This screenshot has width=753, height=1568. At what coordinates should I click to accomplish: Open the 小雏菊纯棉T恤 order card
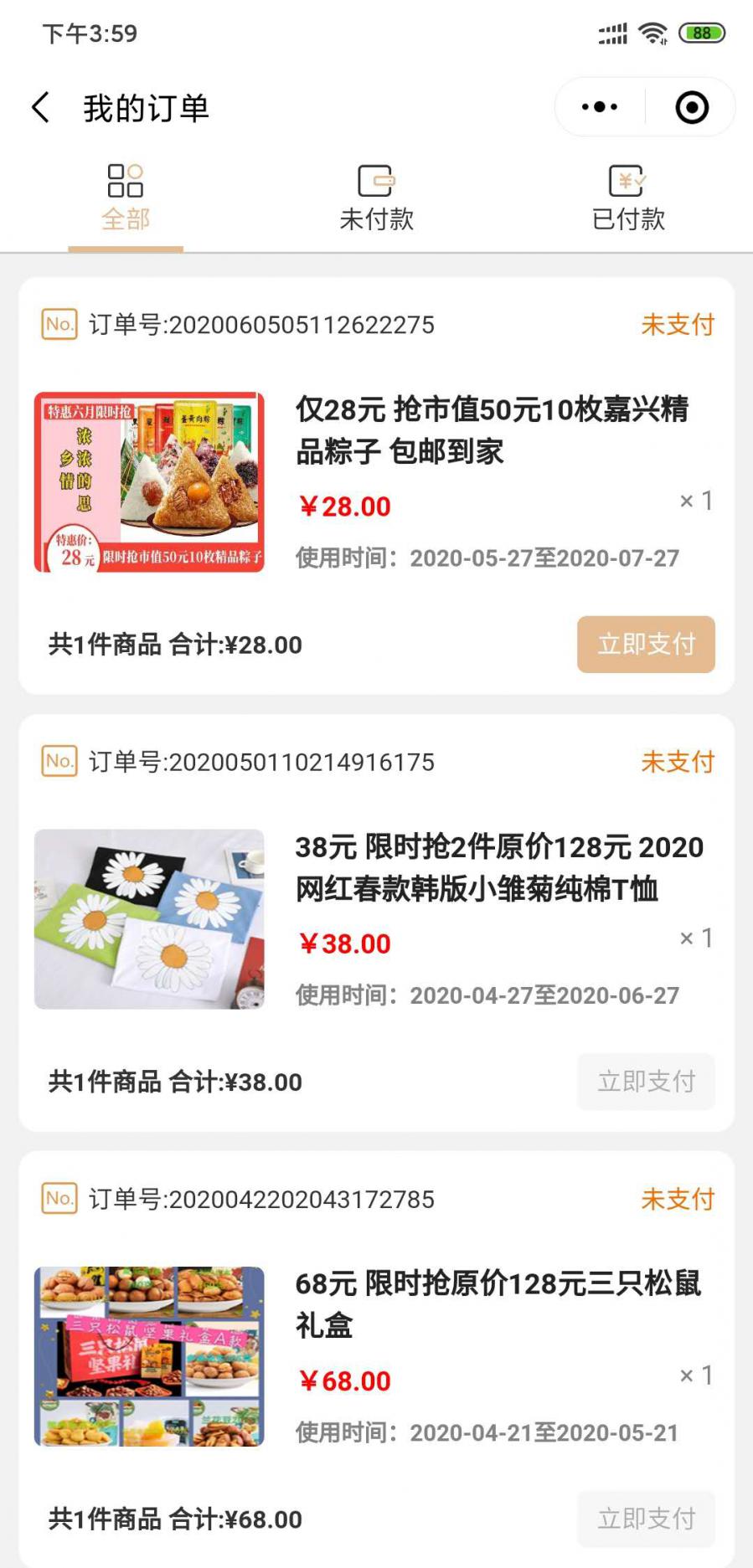click(x=499, y=867)
